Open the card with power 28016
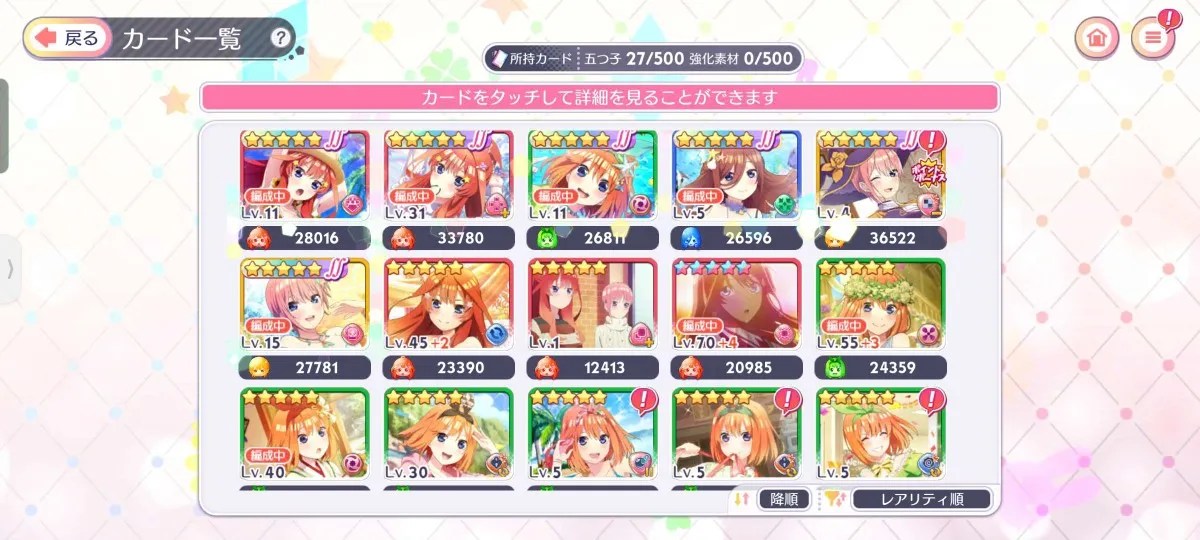The width and height of the screenshot is (1200, 540). [304, 175]
